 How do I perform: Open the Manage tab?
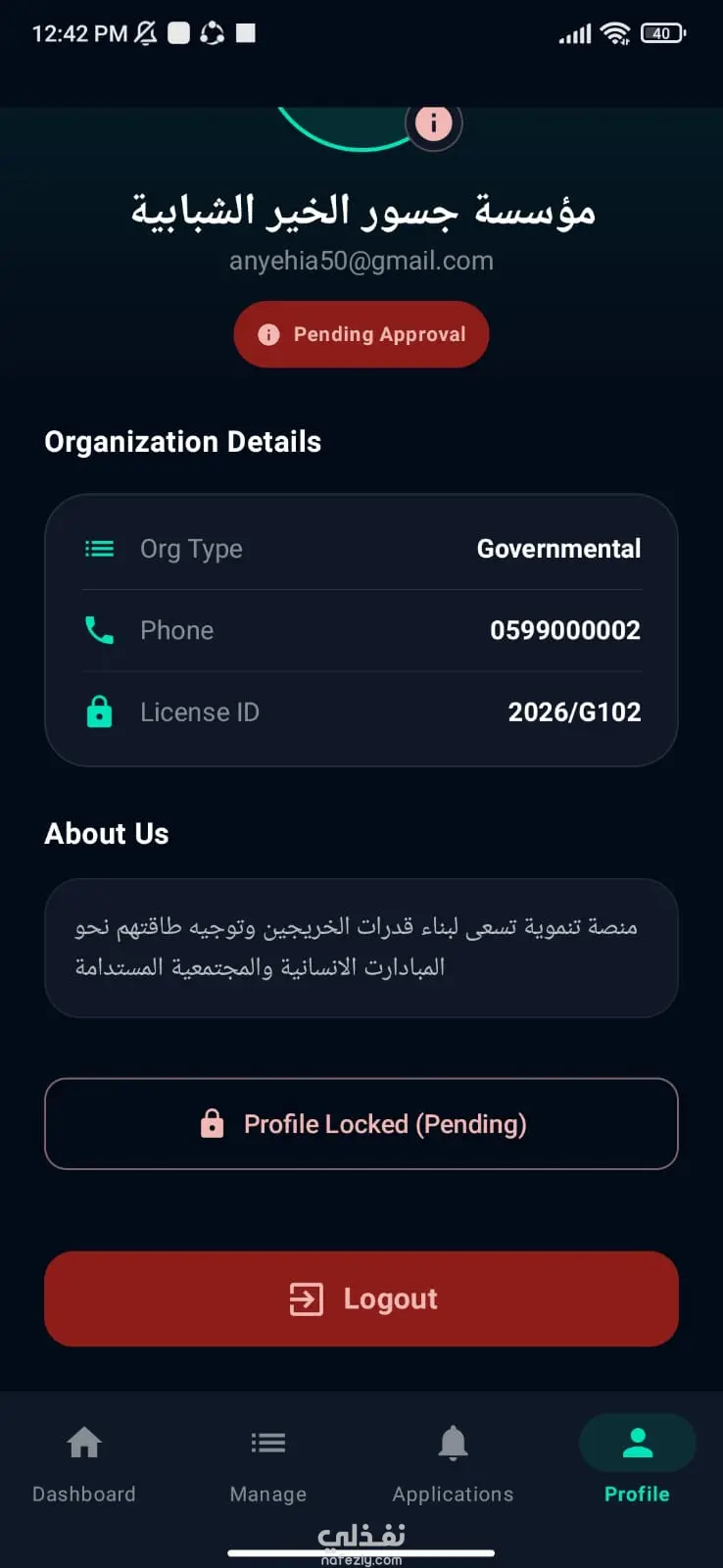coord(268,1464)
